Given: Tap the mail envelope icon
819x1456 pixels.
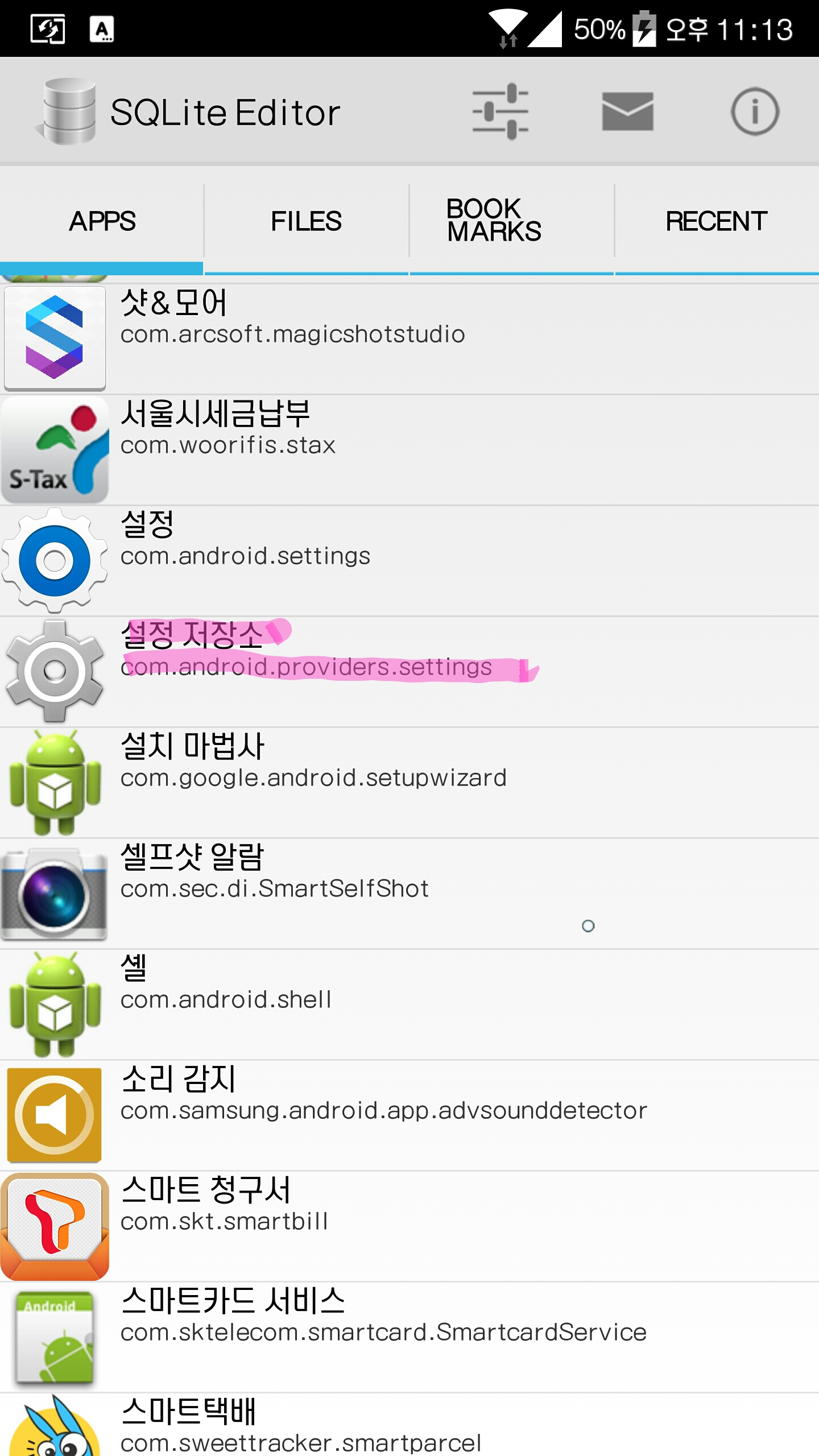Looking at the screenshot, I should point(627,111).
